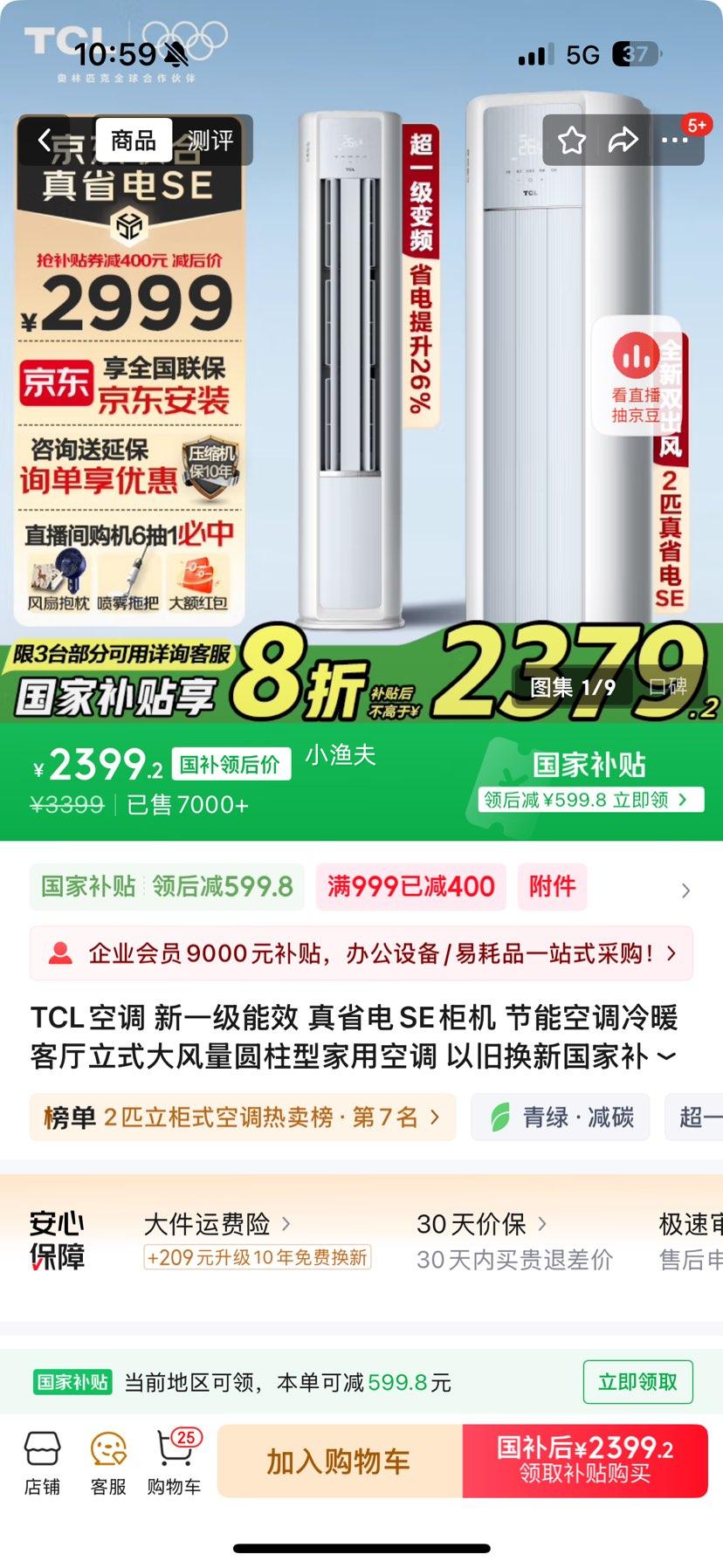Expand the coupons list chevron

tap(685, 888)
